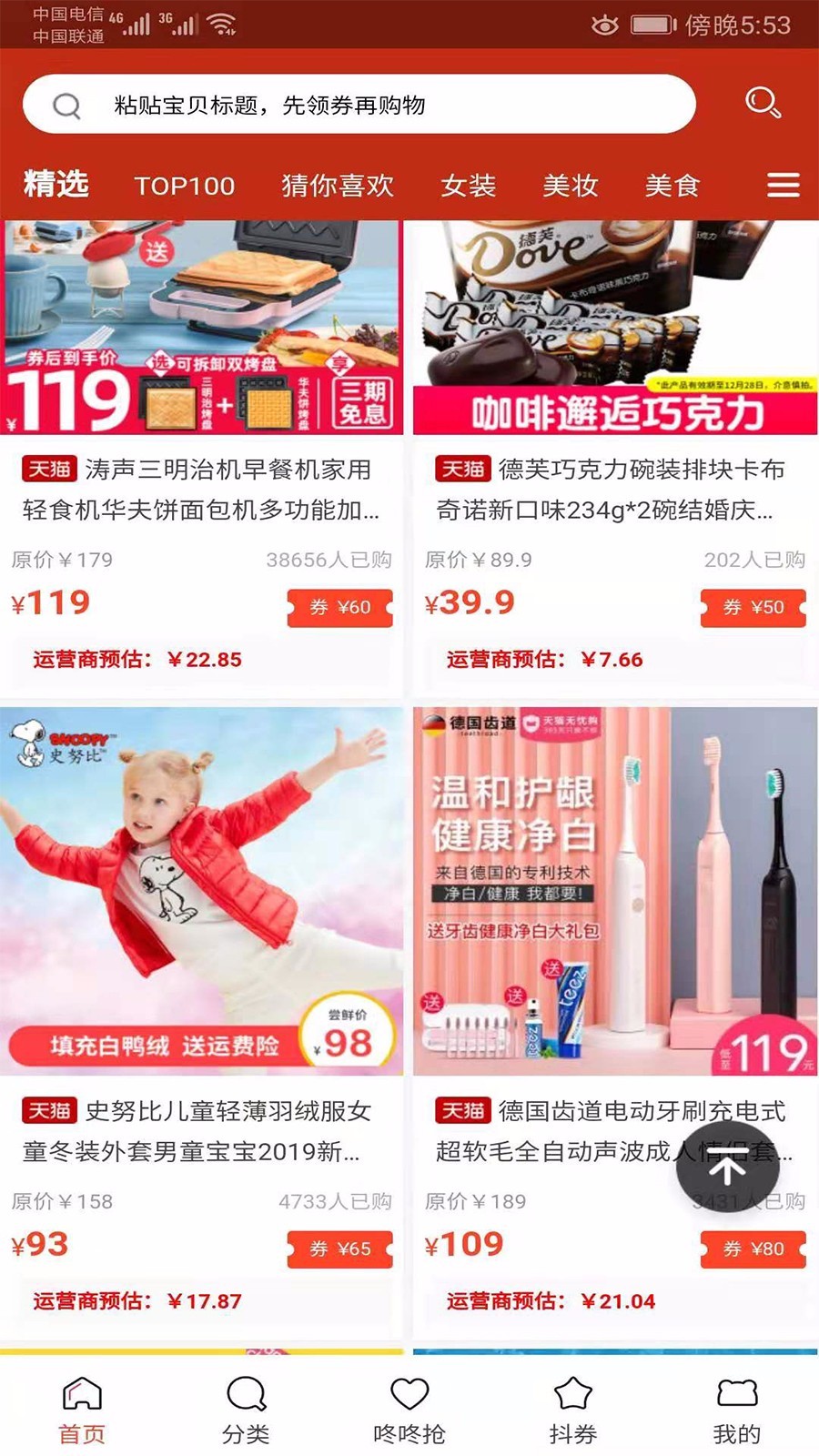This screenshot has height=1456, width=819.
Task: Select the 女装 category tab
Action: point(469,186)
